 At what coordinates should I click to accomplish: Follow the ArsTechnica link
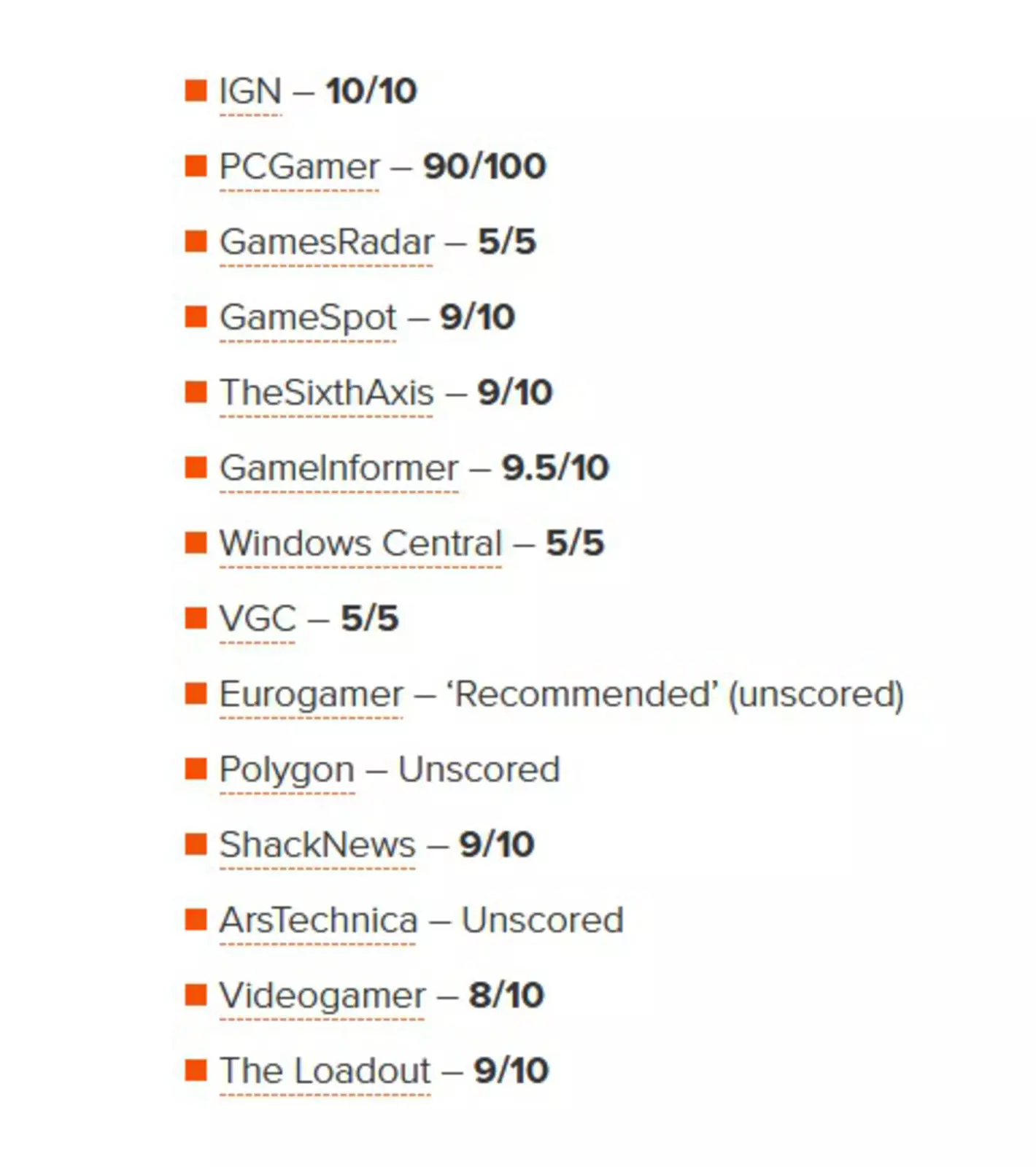pyautogui.click(x=317, y=920)
